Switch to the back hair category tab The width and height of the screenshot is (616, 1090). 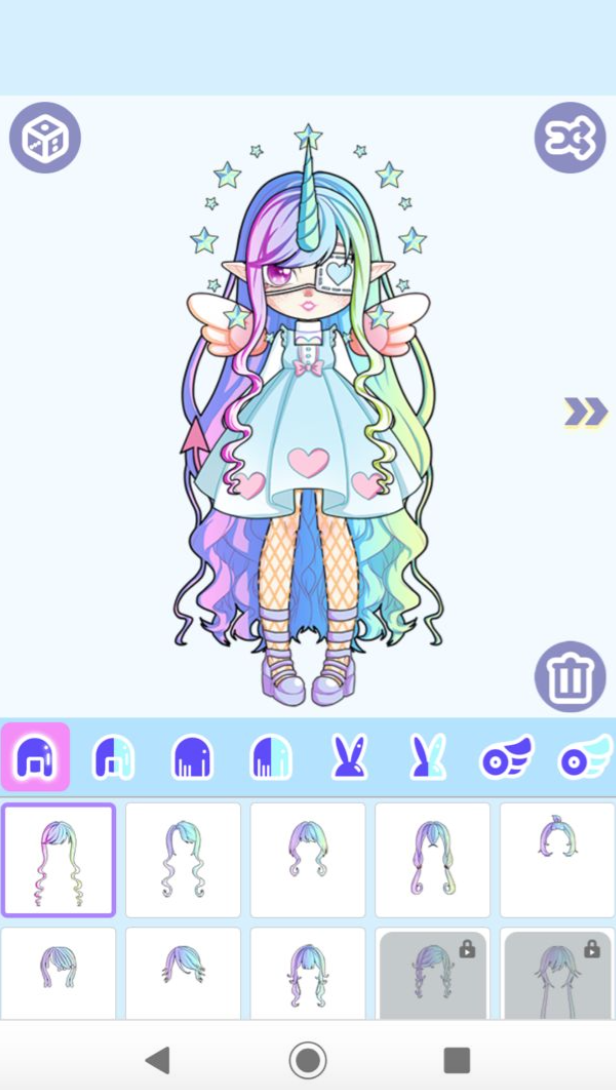(x=192, y=757)
